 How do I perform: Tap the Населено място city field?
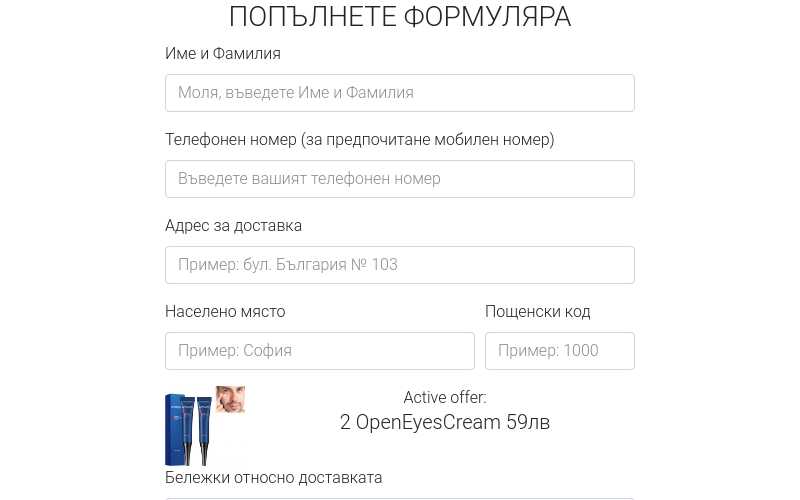pyautogui.click(x=319, y=351)
